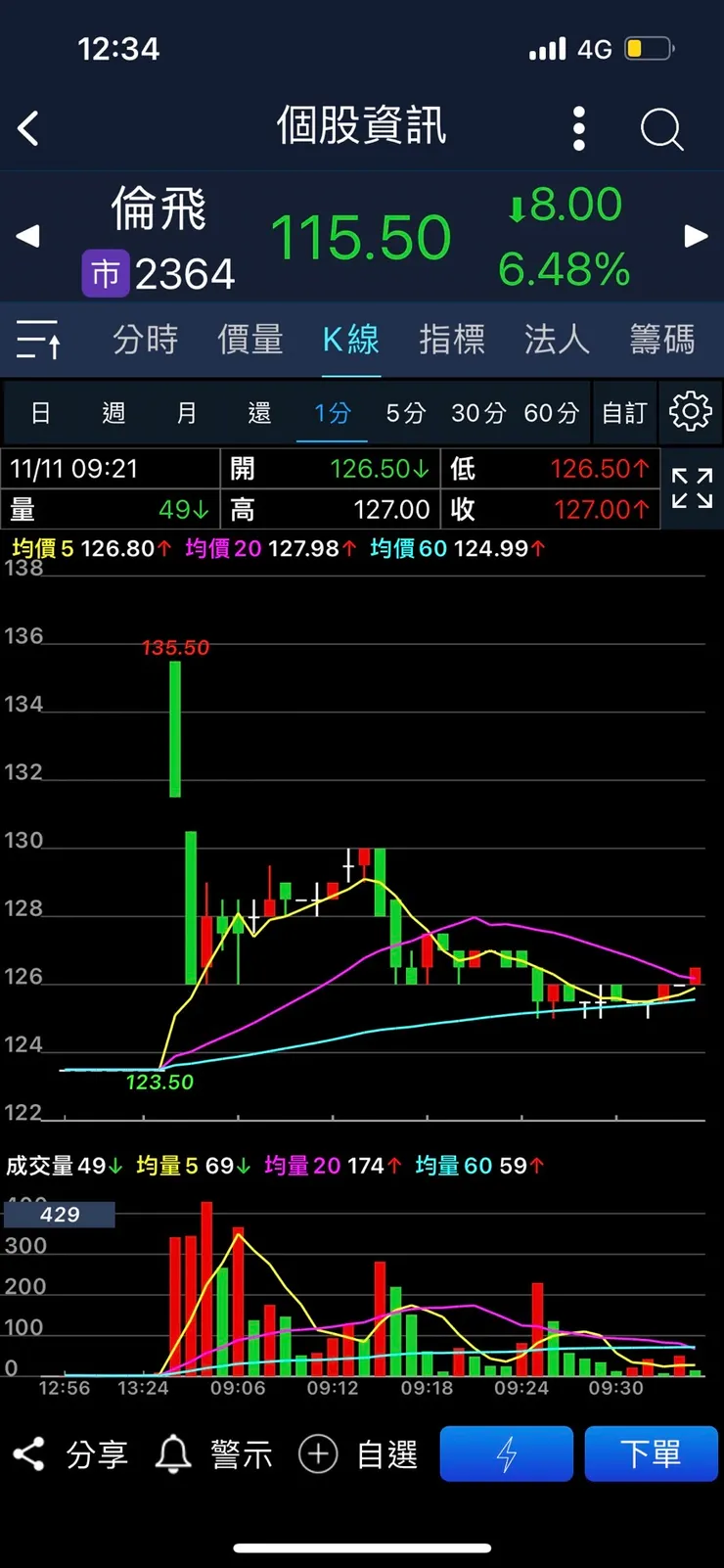Show the previous stock with the left arrow
The image size is (724, 1568).
click(x=27, y=236)
